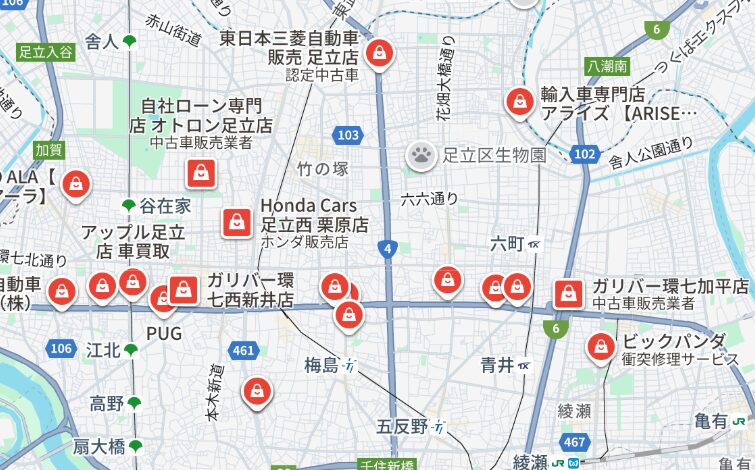
Task: Open the 足立区生物園 paw marker
Action: pos(421,155)
